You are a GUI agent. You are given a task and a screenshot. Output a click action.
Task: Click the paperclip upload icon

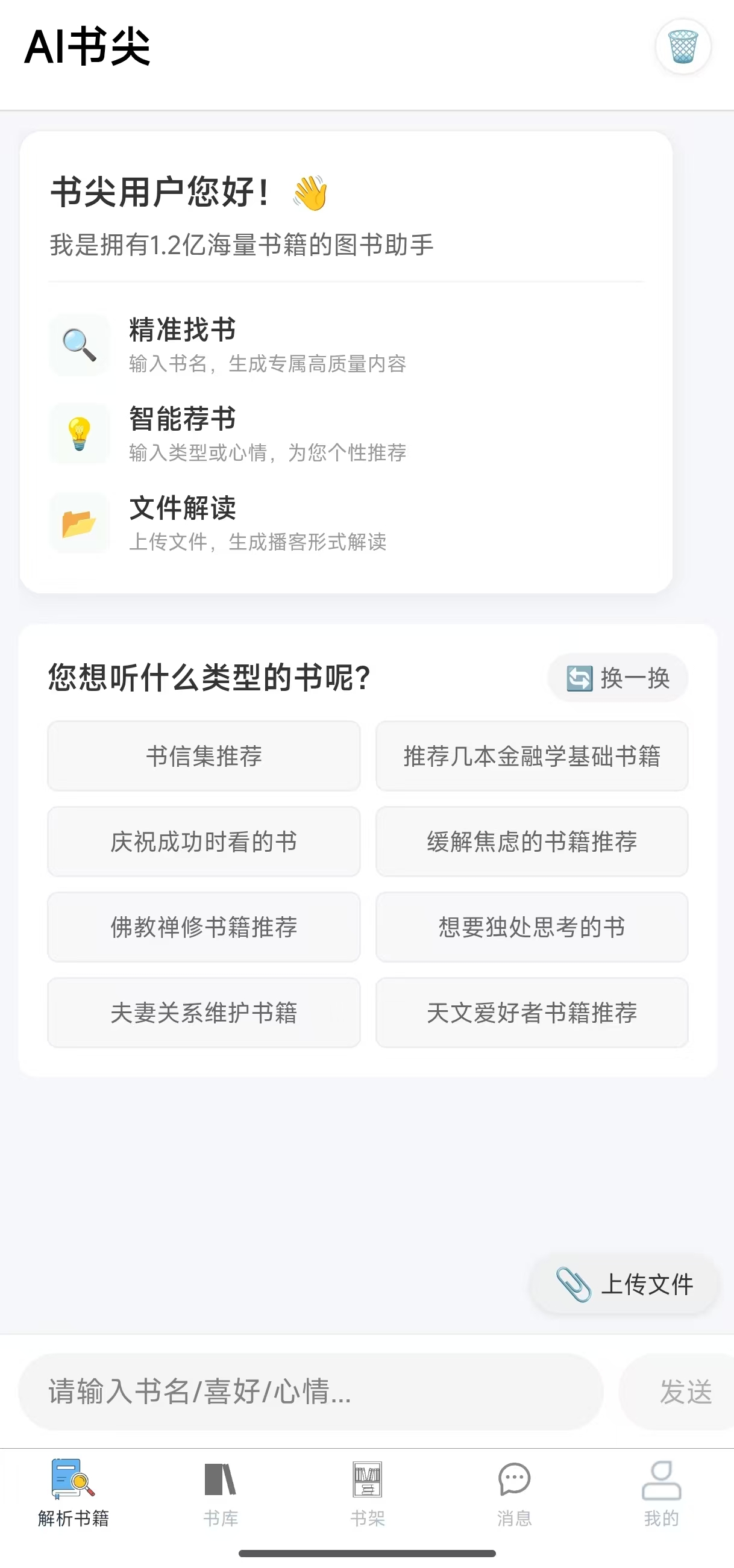pyautogui.click(x=573, y=1284)
